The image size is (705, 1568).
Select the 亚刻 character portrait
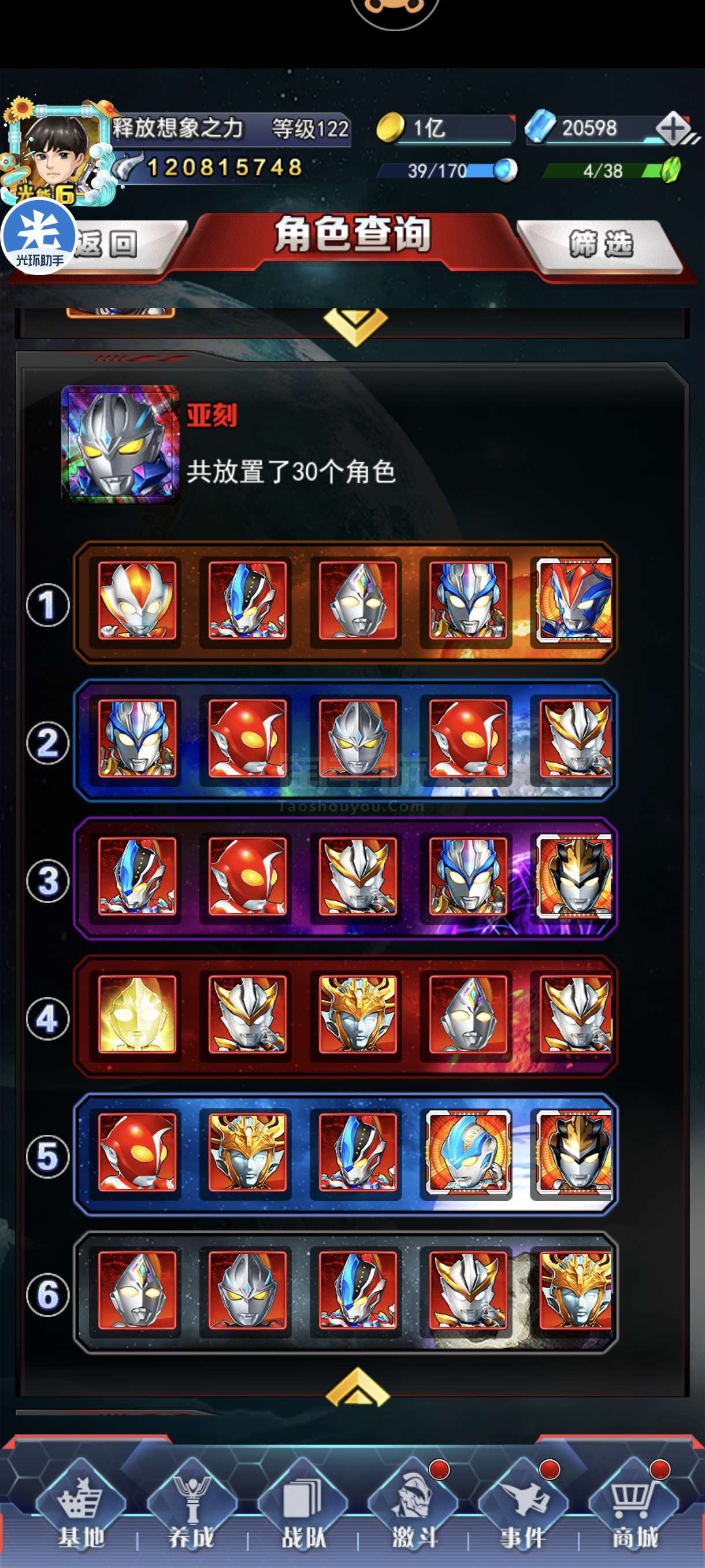(x=120, y=445)
